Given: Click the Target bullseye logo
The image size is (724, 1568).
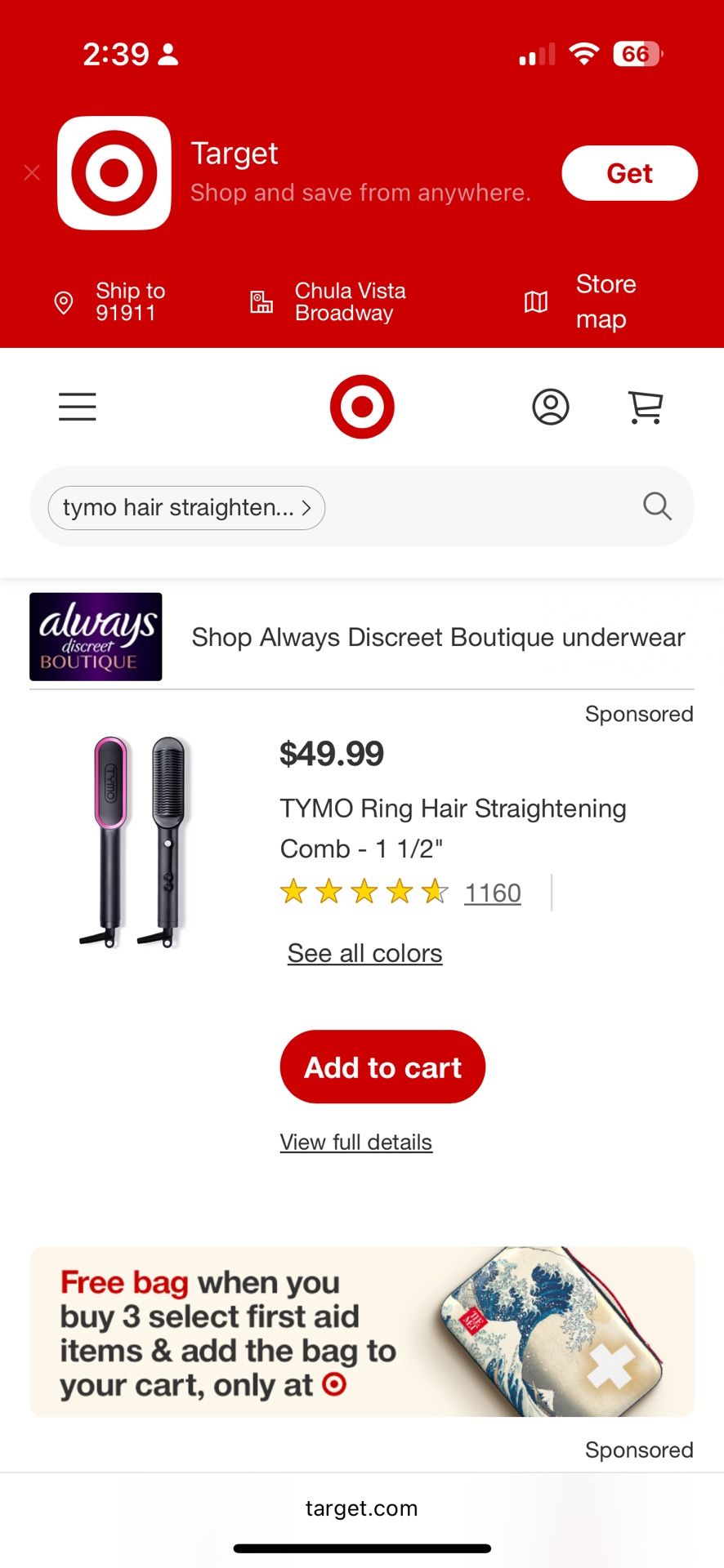Looking at the screenshot, I should coord(362,407).
